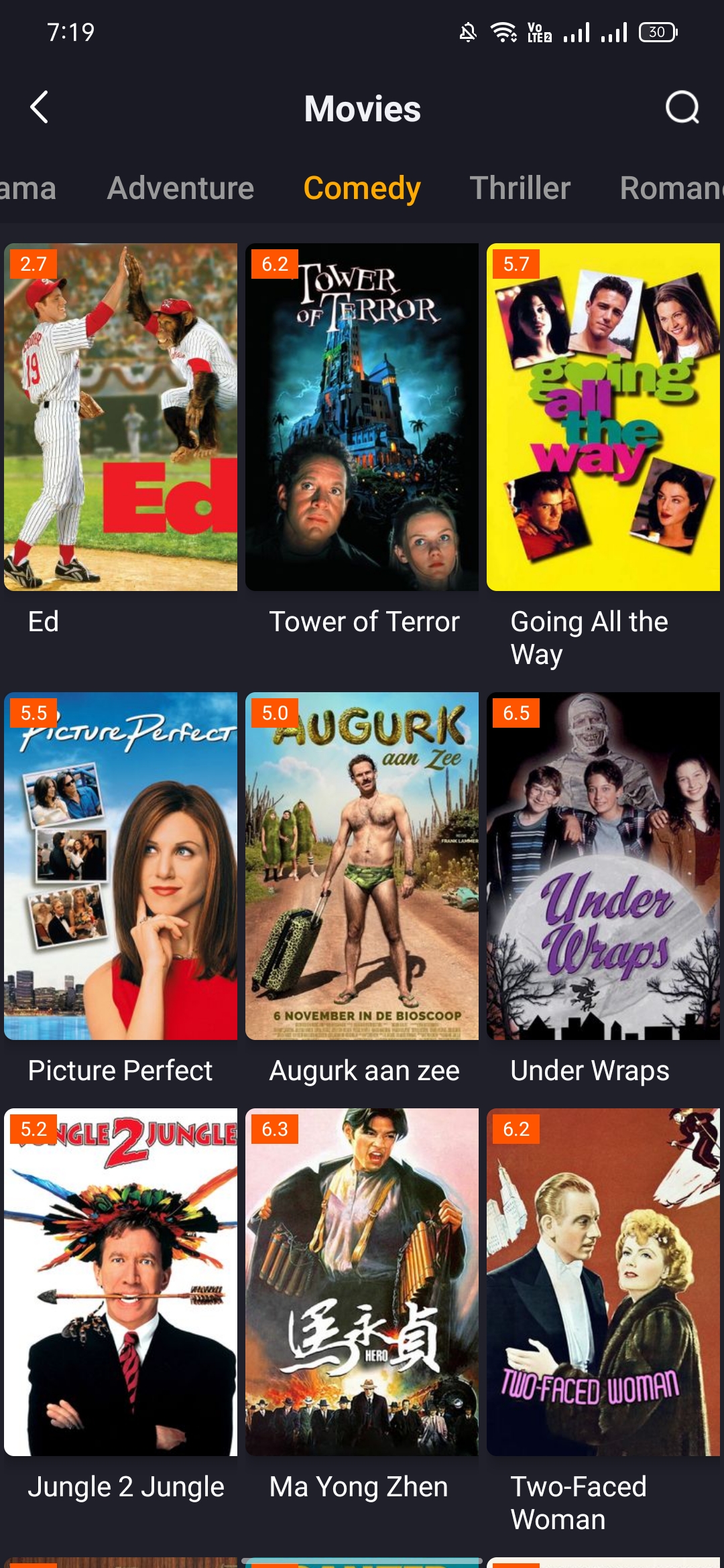
Task: Switch to the Thriller genre tab
Action: (520, 188)
